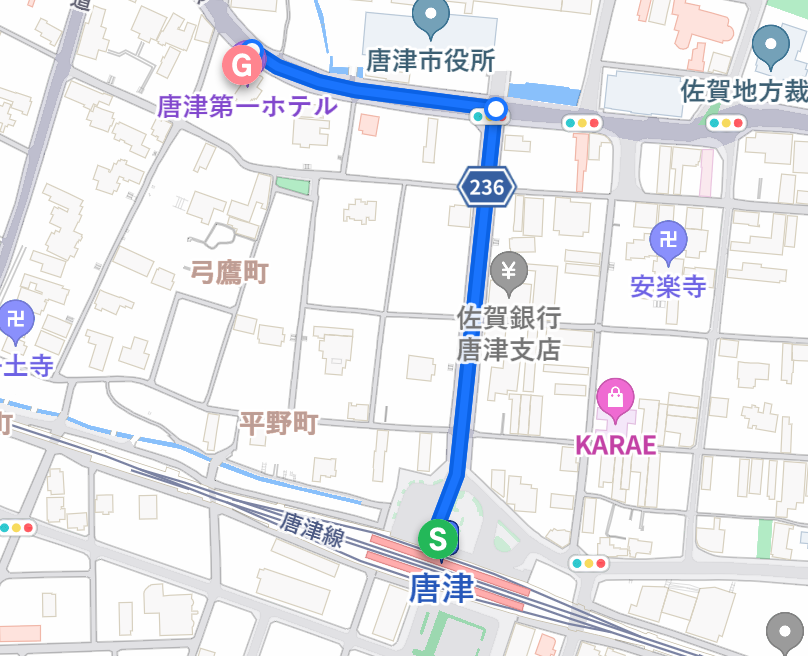Open the 佐賀銀行 唐津支店 bank marker
The height and width of the screenshot is (656, 808).
[x=510, y=271]
